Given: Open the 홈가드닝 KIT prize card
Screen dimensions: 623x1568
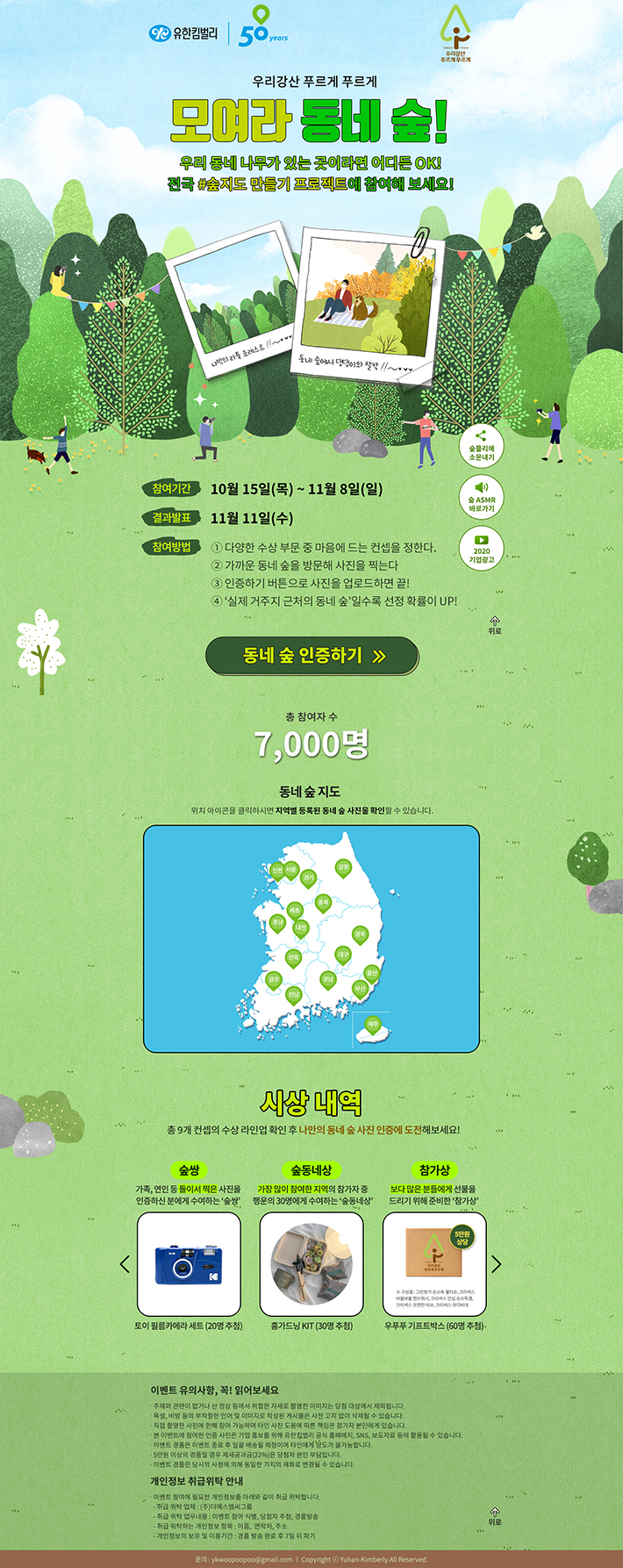Looking at the screenshot, I should coord(311,1264).
